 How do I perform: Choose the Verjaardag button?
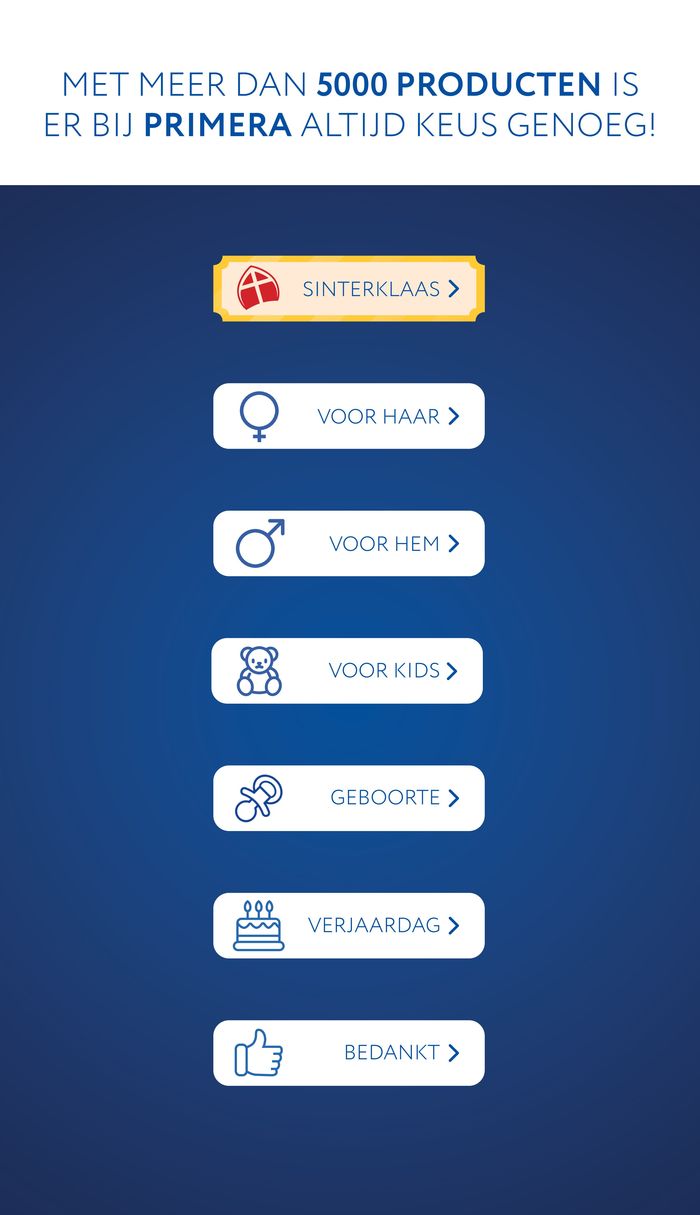tap(348, 925)
